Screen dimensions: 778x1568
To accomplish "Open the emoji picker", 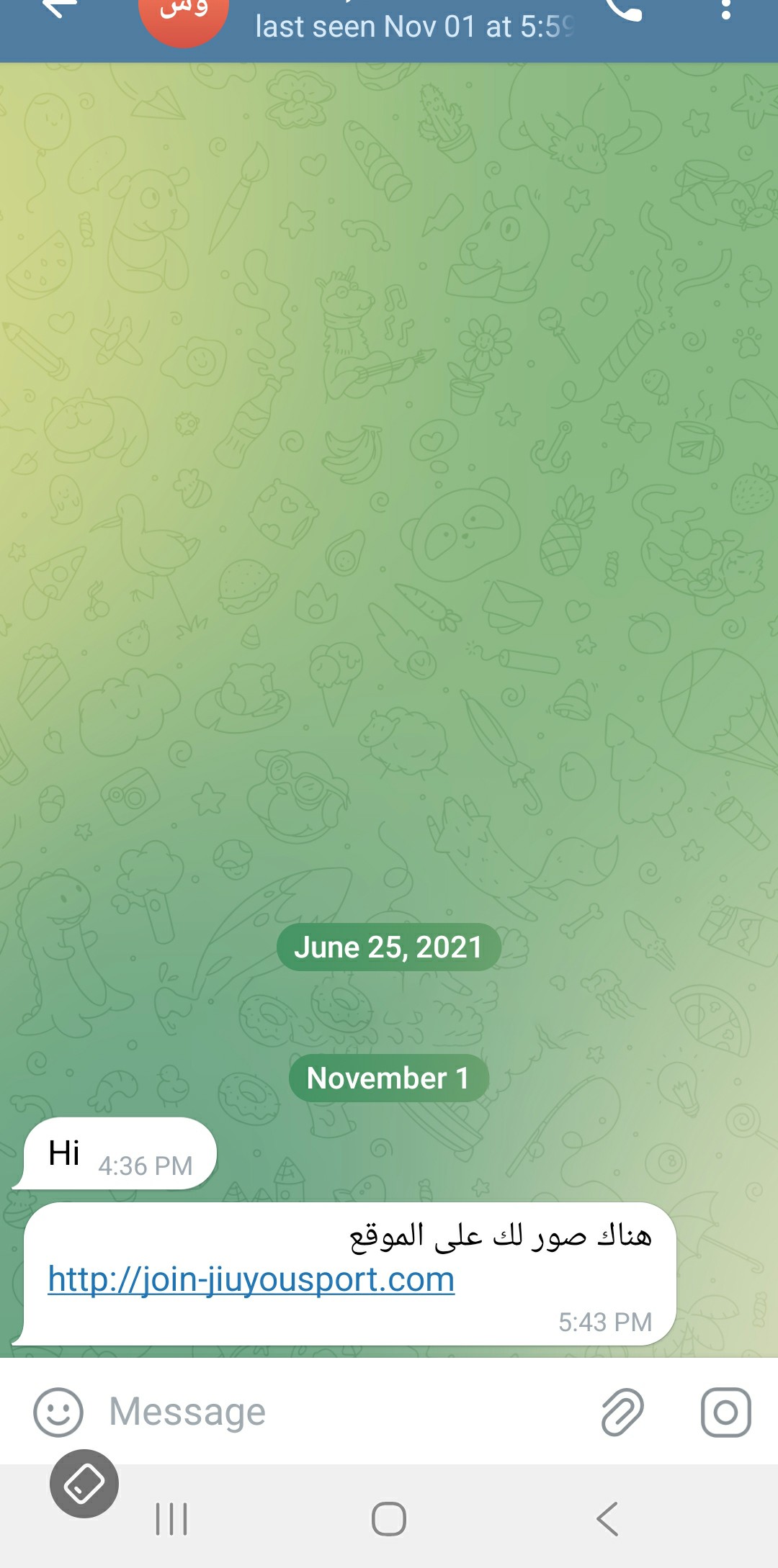I will point(58,1412).
